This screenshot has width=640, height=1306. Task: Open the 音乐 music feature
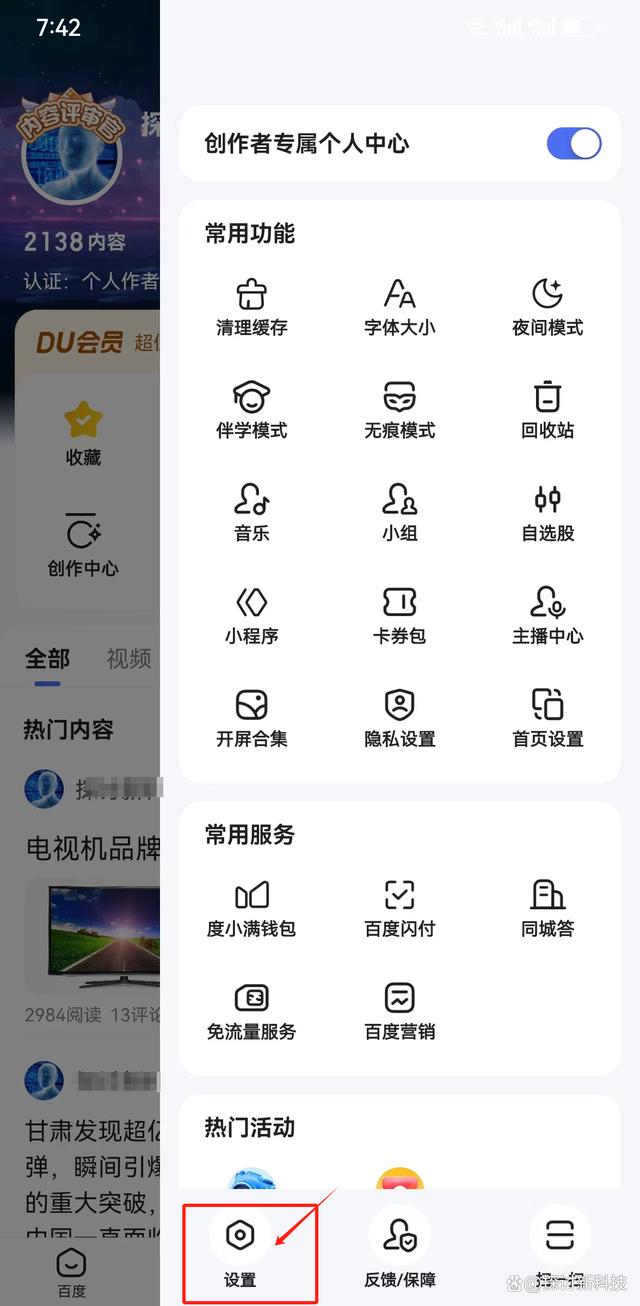[x=252, y=513]
